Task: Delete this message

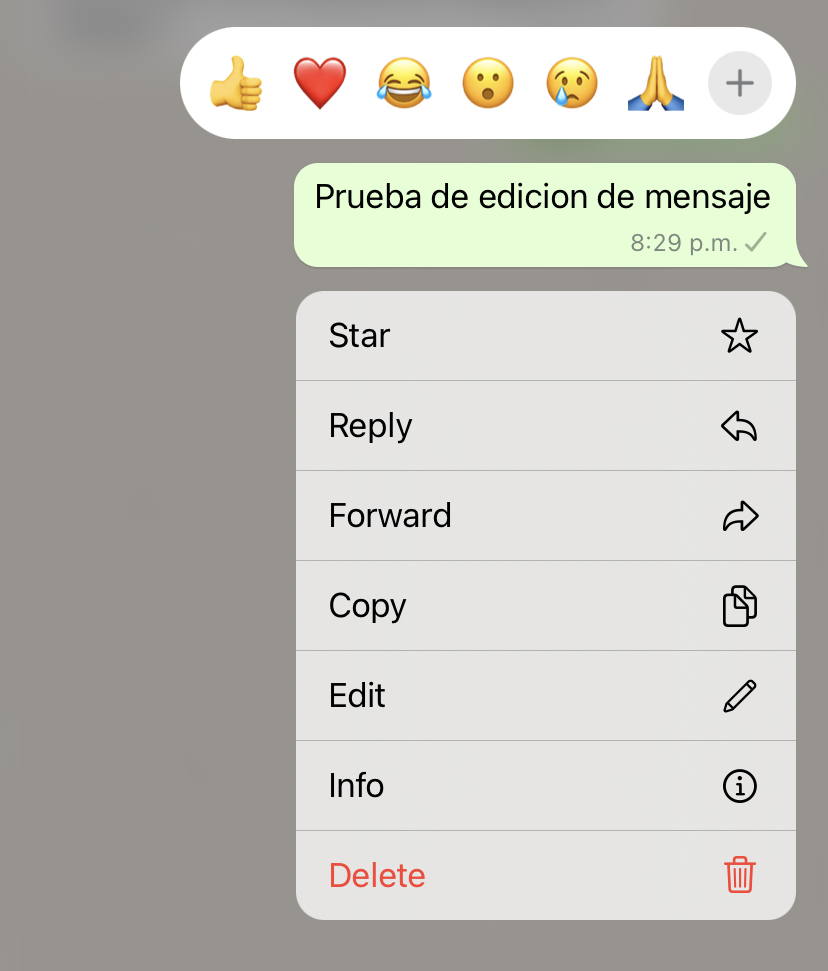Action: click(545, 876)
